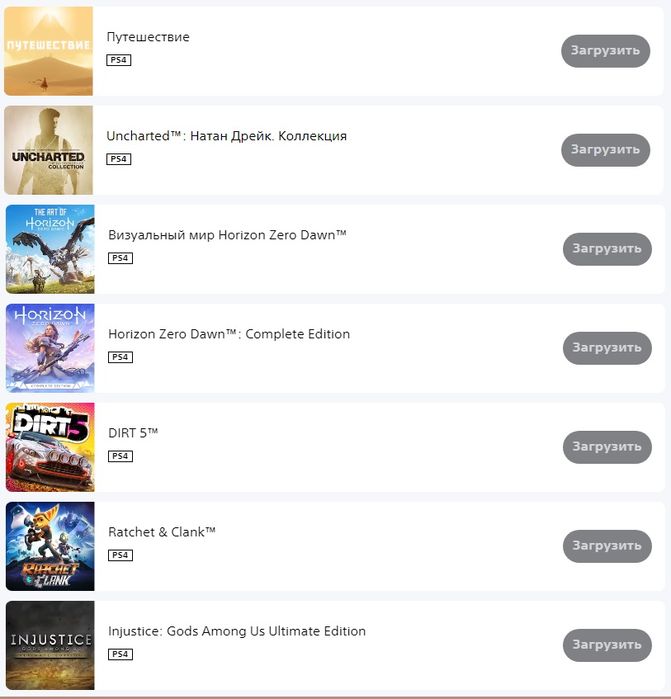
Task: Download Uncharted: Натан Дрейк. Коллекция
Action: pos(605,149)
